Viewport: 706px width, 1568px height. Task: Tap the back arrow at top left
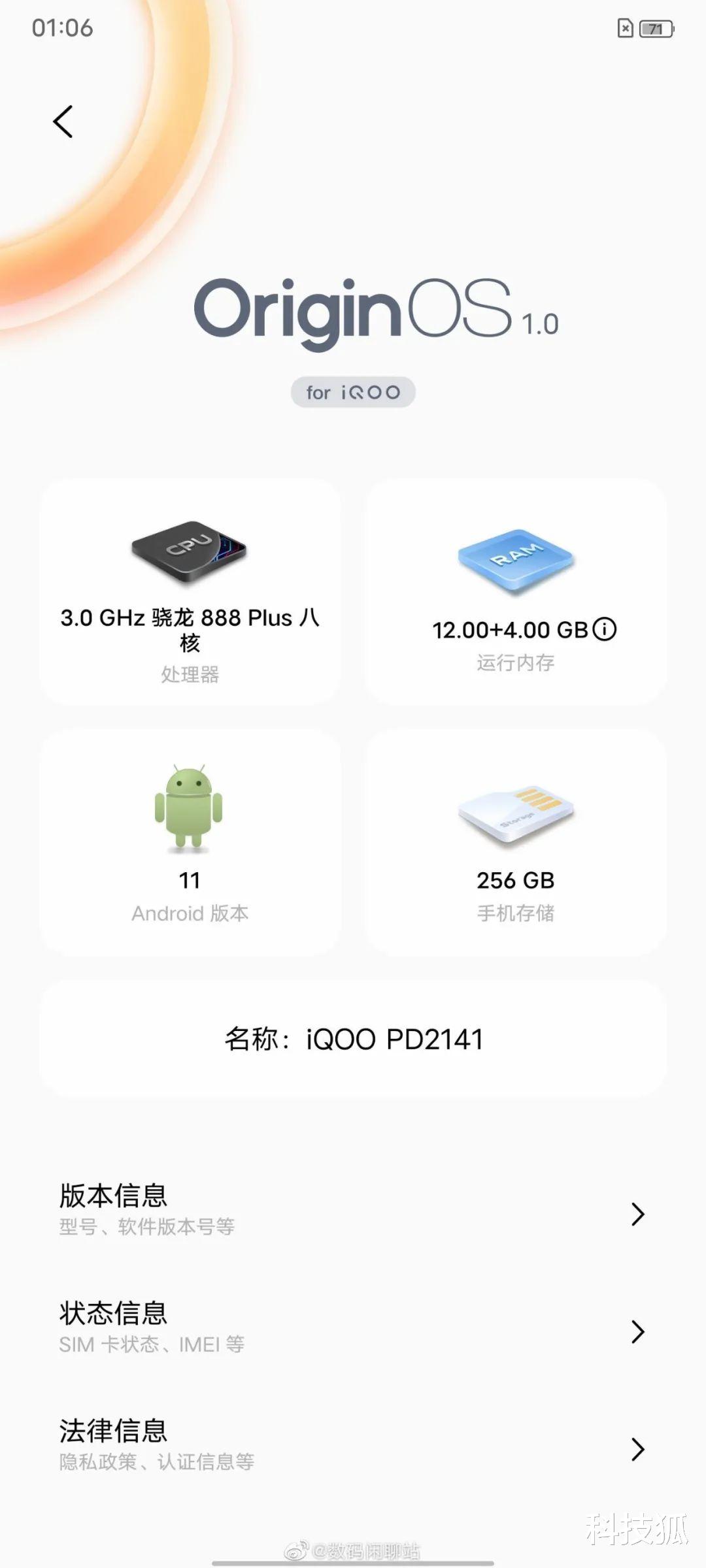click(x=63, y=121)
